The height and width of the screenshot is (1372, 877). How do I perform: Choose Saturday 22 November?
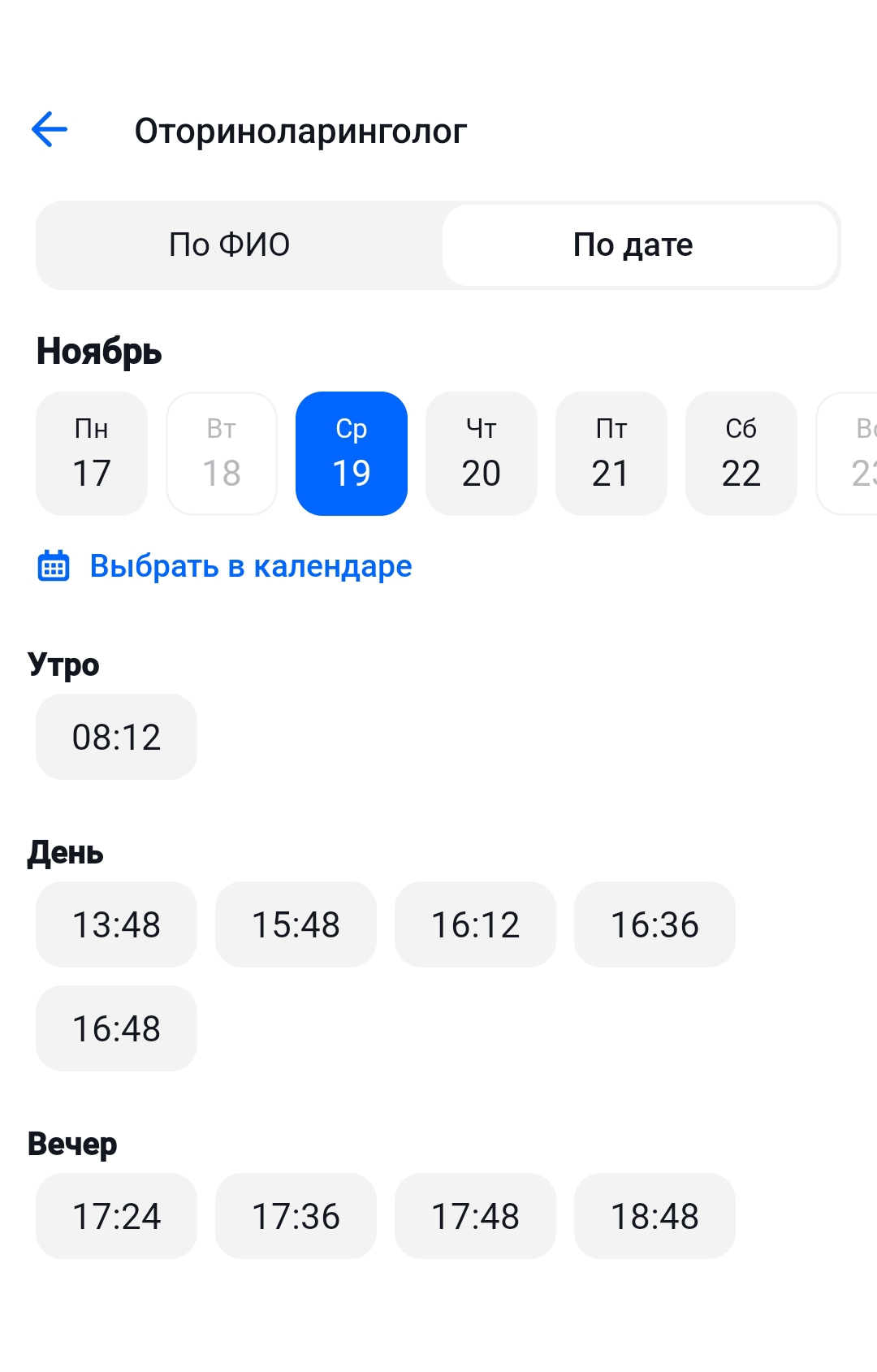[741, 453]
